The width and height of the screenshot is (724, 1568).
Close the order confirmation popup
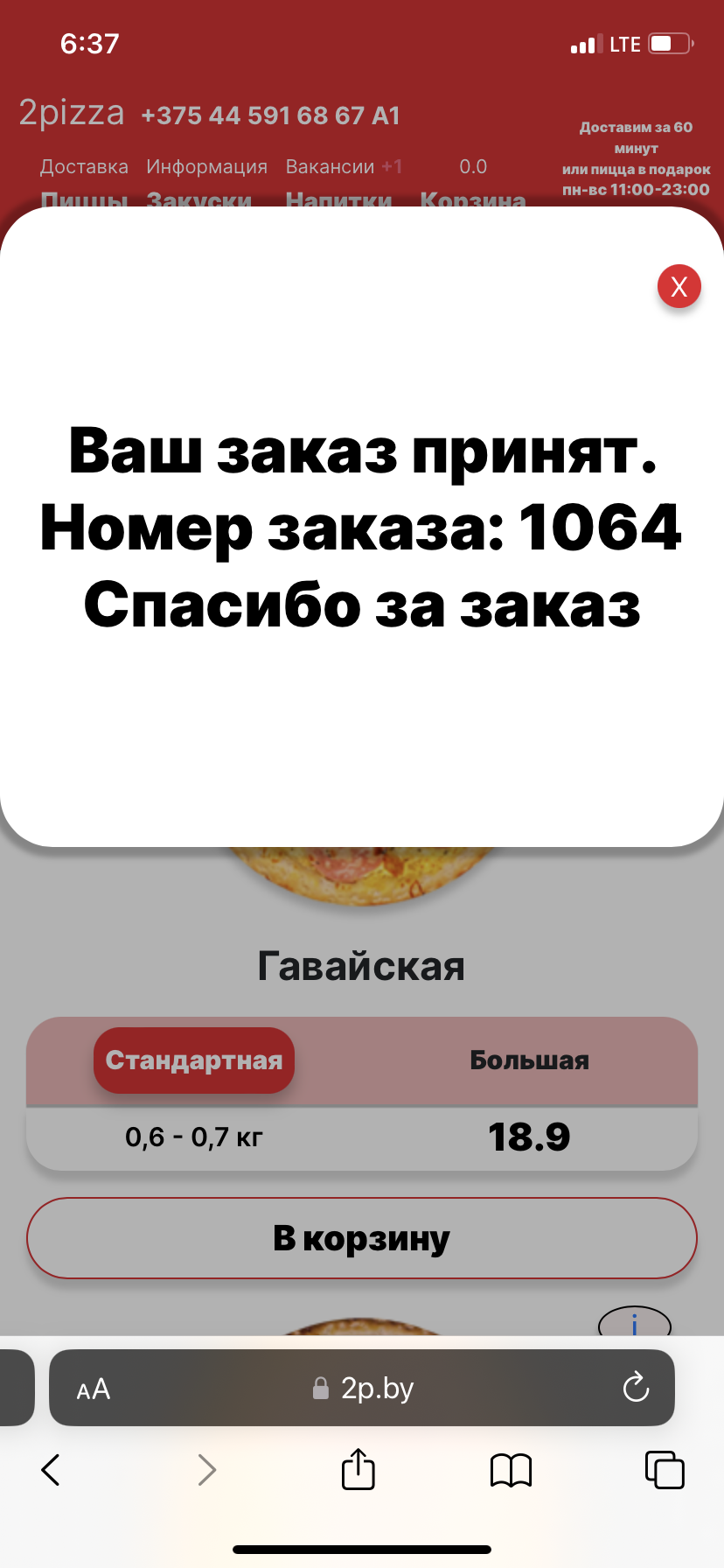(679, 286)
